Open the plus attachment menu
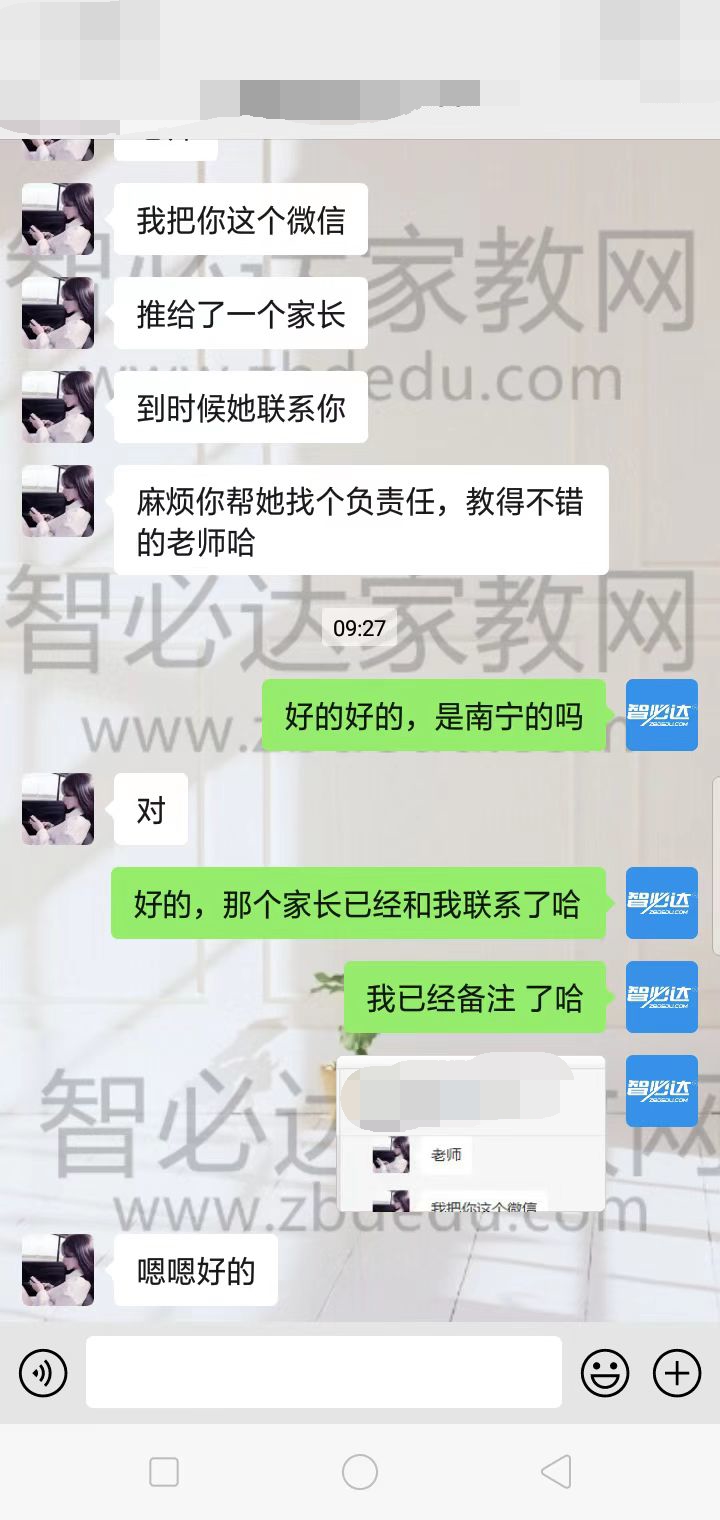The width and height of the screenshot is (720, 1520). [x=677, y=1372]
